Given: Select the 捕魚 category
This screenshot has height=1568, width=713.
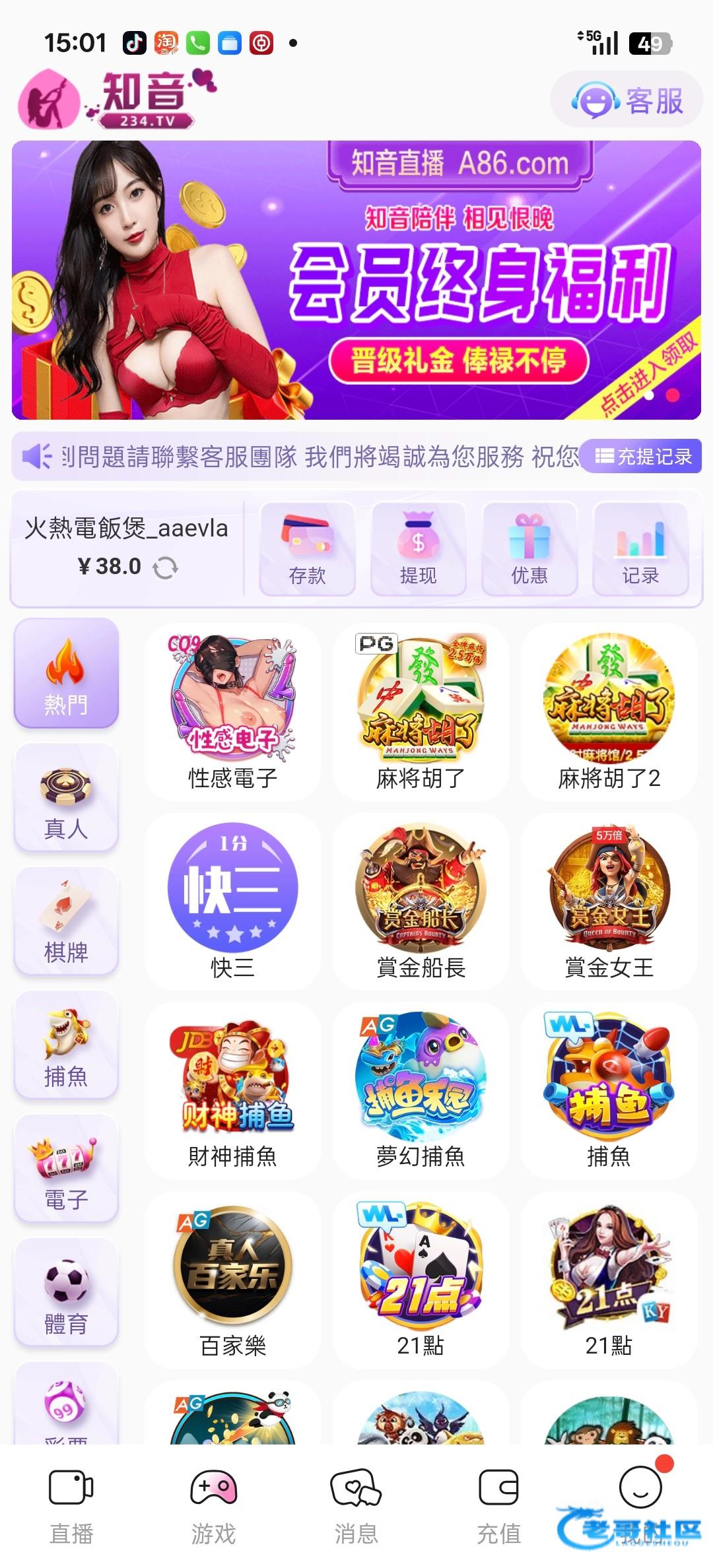Looking at the screenshot, I should (x=66, y=1045).
